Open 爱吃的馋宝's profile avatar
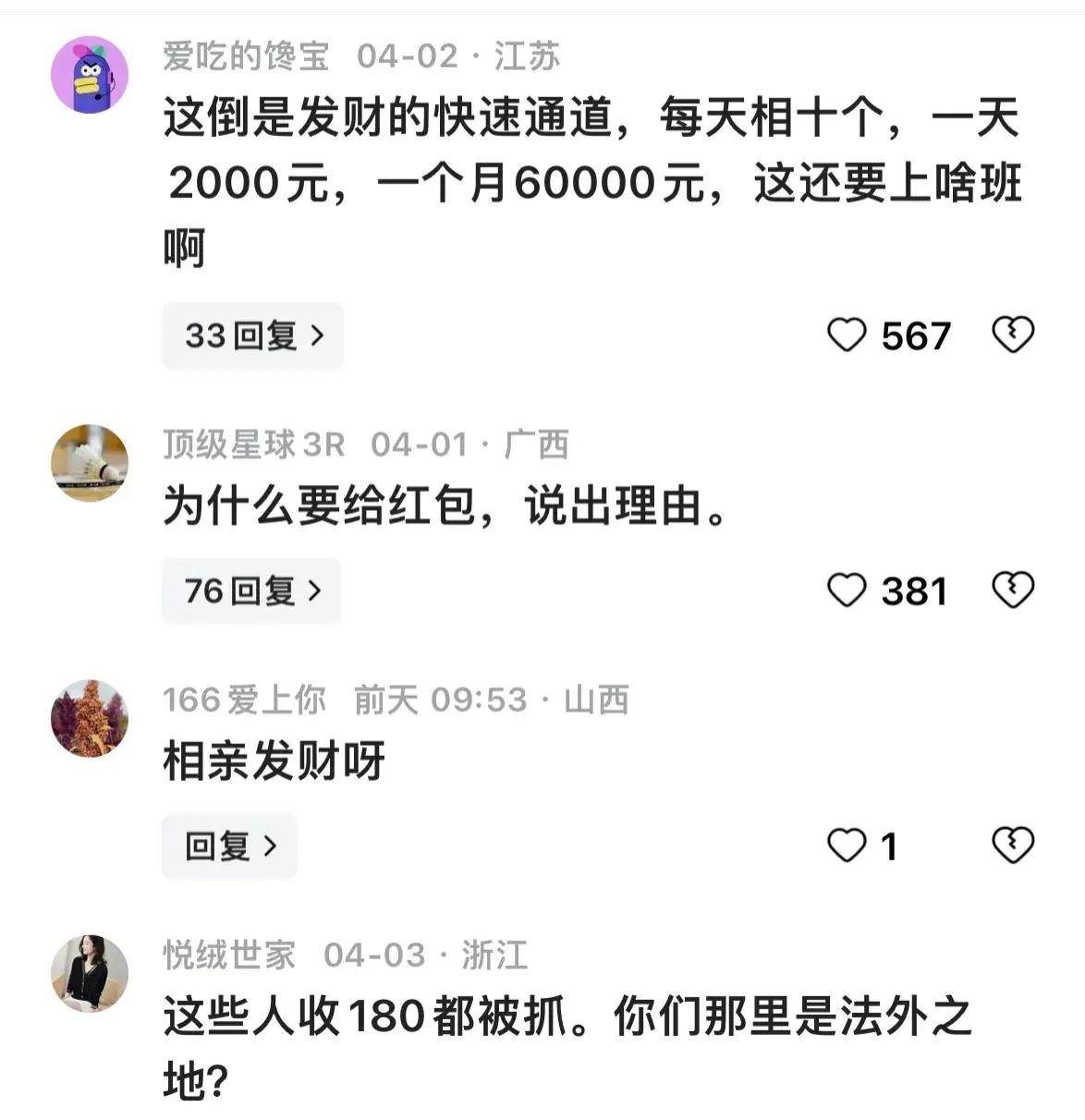1085x1120 pixels. pyautogui.click(x=90, y=75)
